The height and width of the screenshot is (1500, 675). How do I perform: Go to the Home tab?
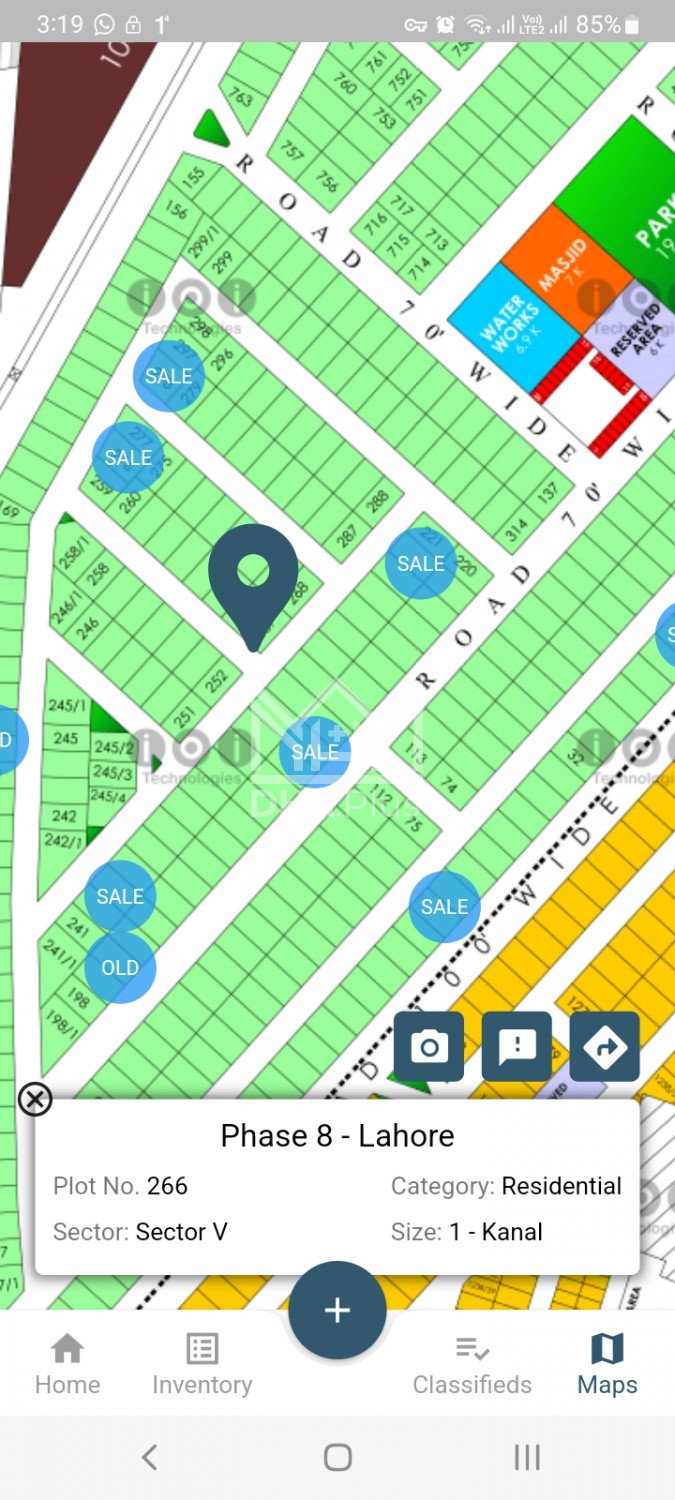point(67,1364)
